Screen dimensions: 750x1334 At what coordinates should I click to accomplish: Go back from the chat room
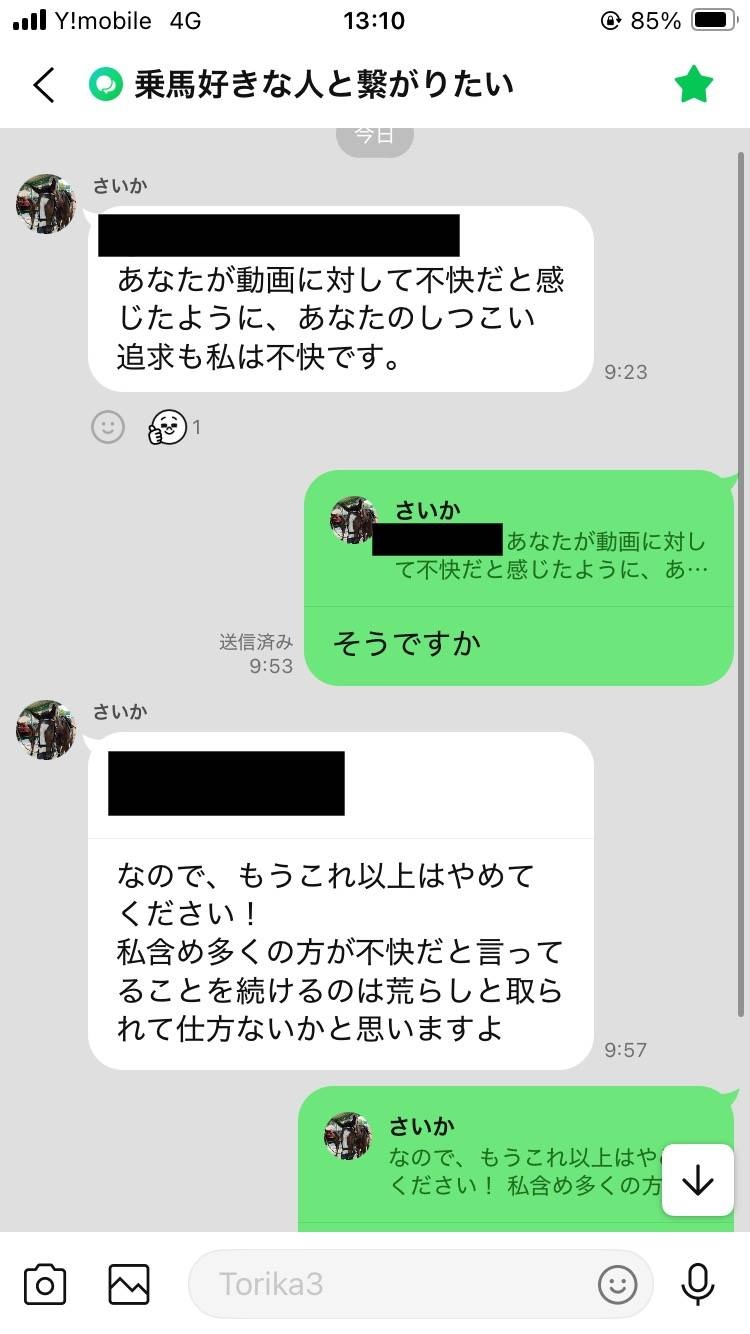pyautogui.click(x=44, y=85)
